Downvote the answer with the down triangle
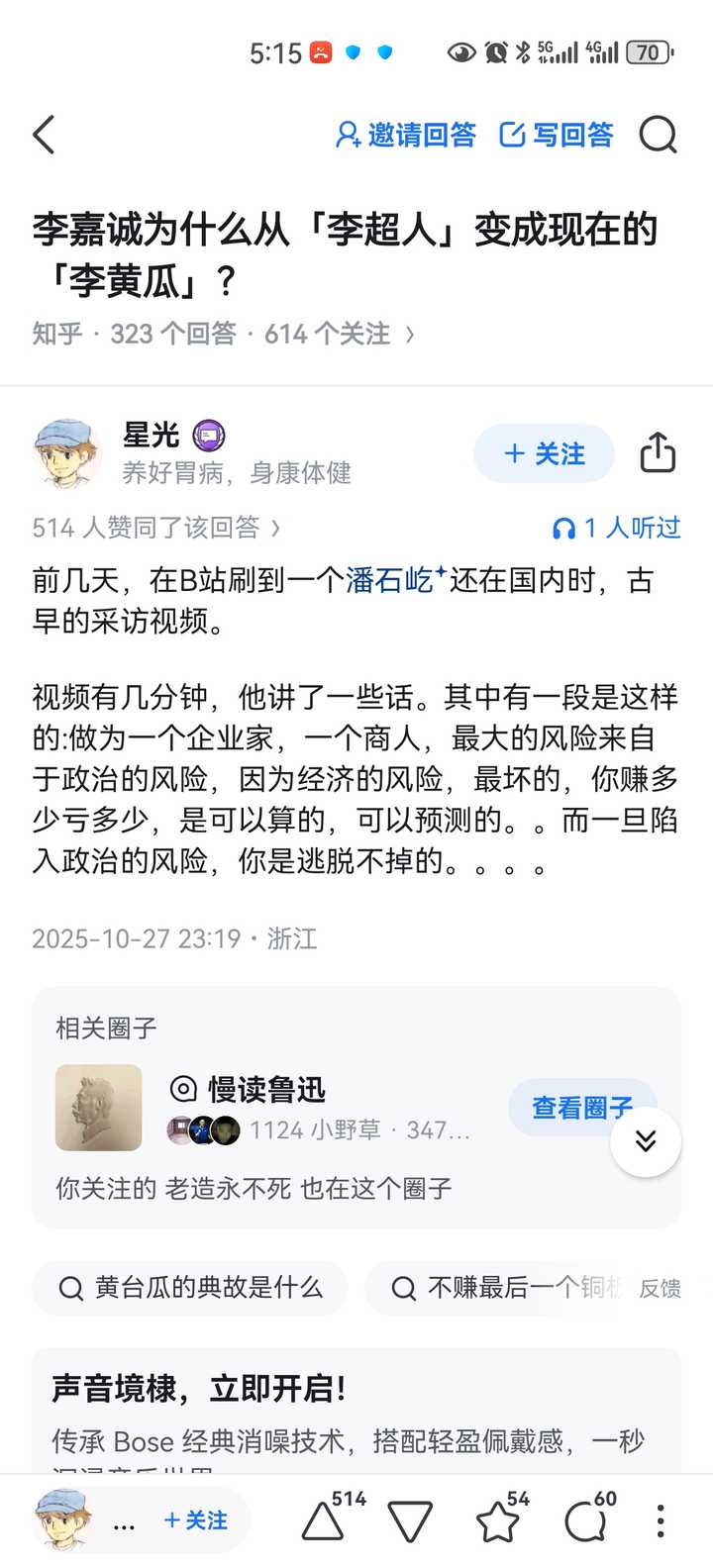The width and height of the screenshot is (713, 1568). tap(409, 1522)
